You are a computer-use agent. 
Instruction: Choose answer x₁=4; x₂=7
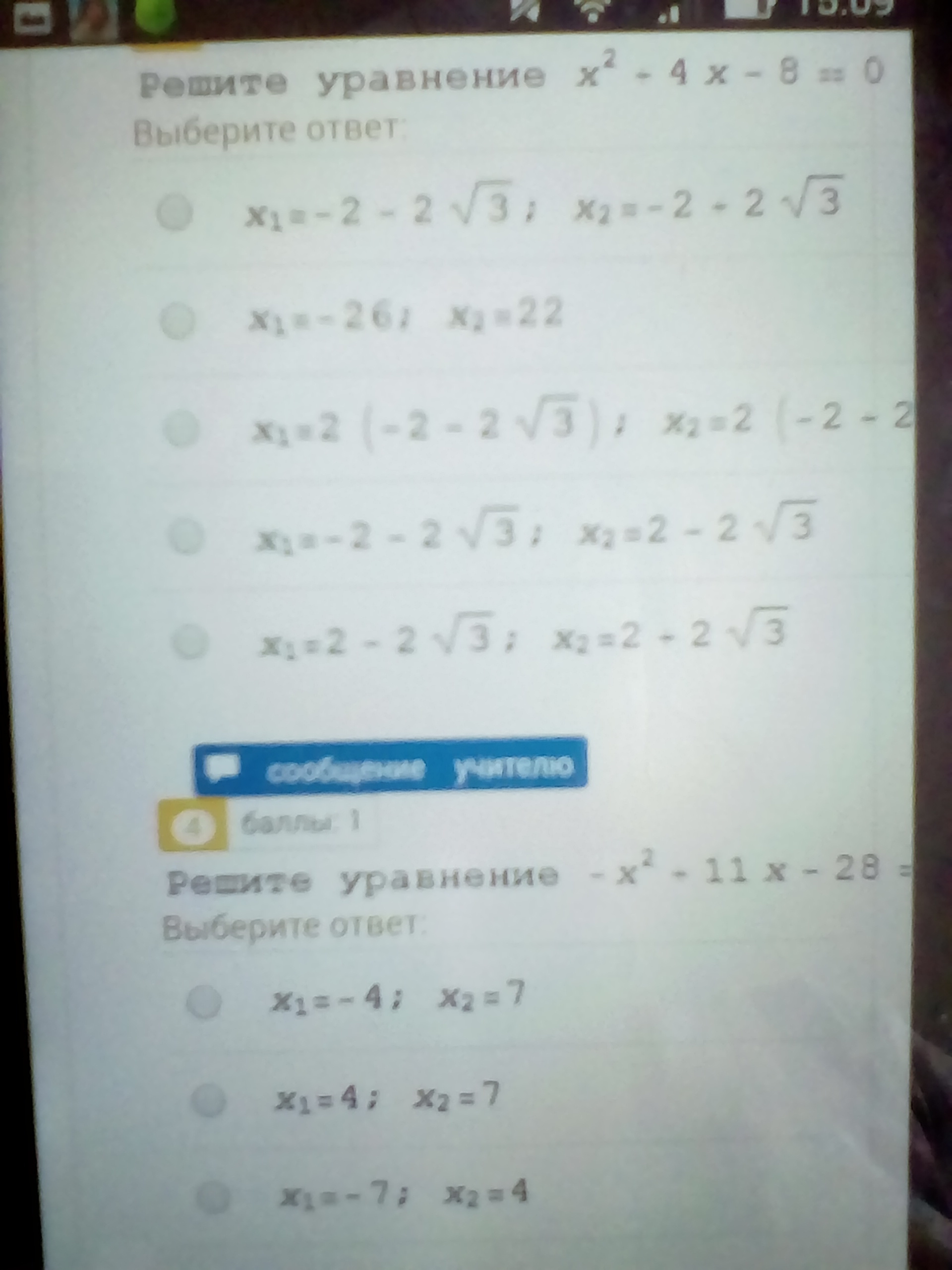pyautogui.click(x=208, y=1099)
